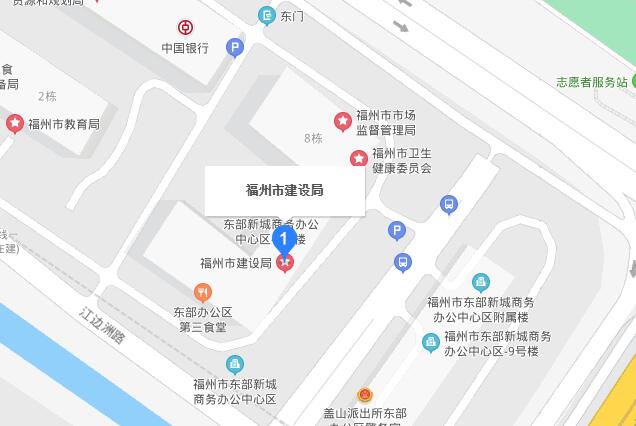Tap the 中国银行 map marker
Image resolution: width=636 pixels, height=426 pixels.
click(x=185, y=28)
